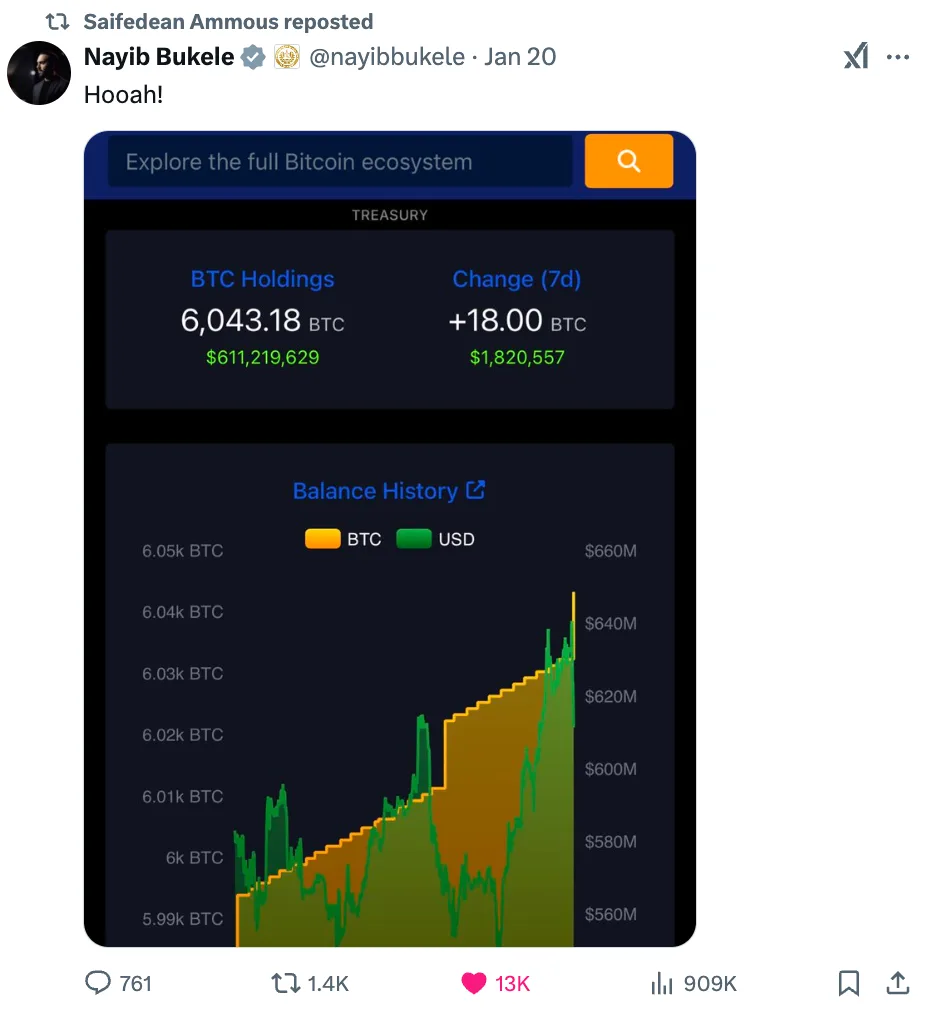
Task: Reply to Nayib Bukele's post
Action: (x=99, y=983)
